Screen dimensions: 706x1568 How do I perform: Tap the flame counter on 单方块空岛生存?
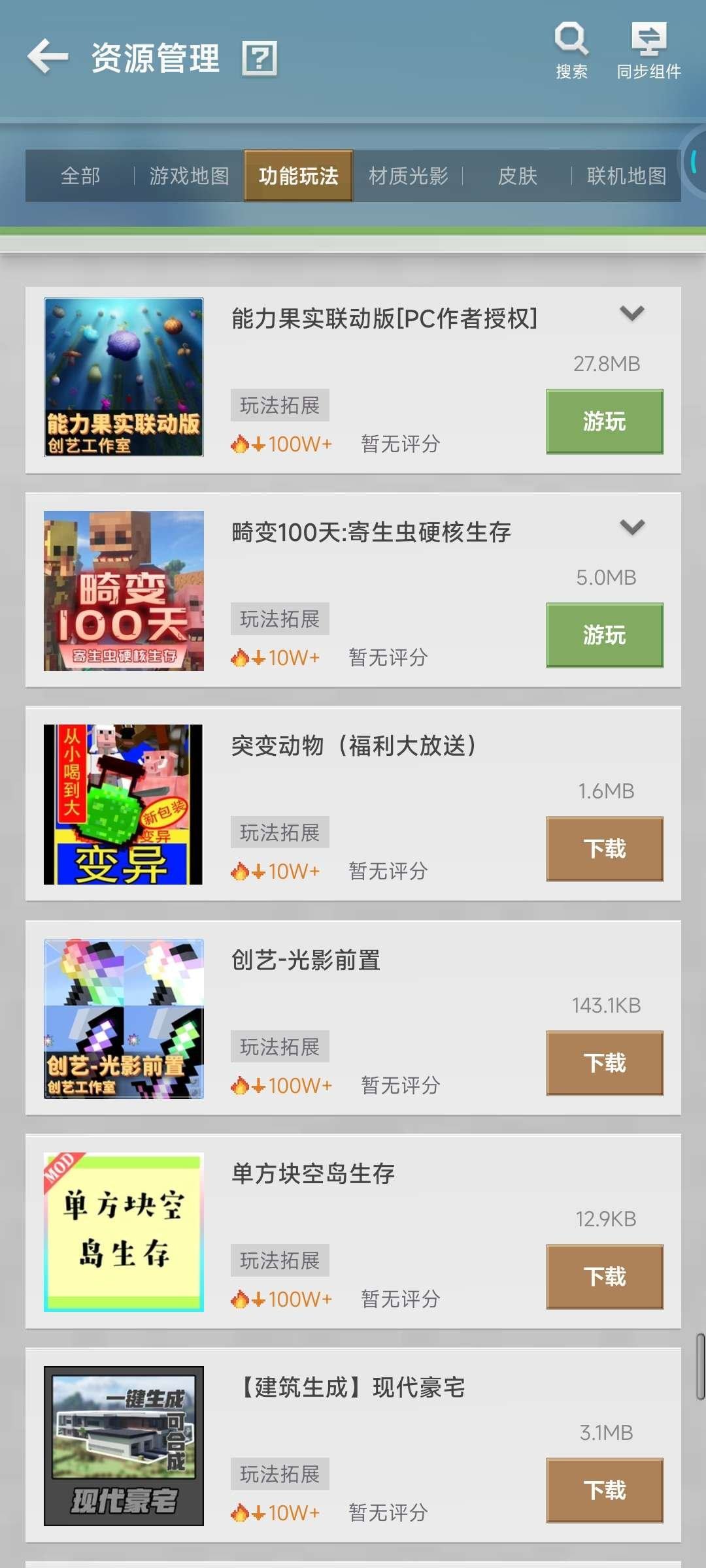click(x=280, y=1298)
